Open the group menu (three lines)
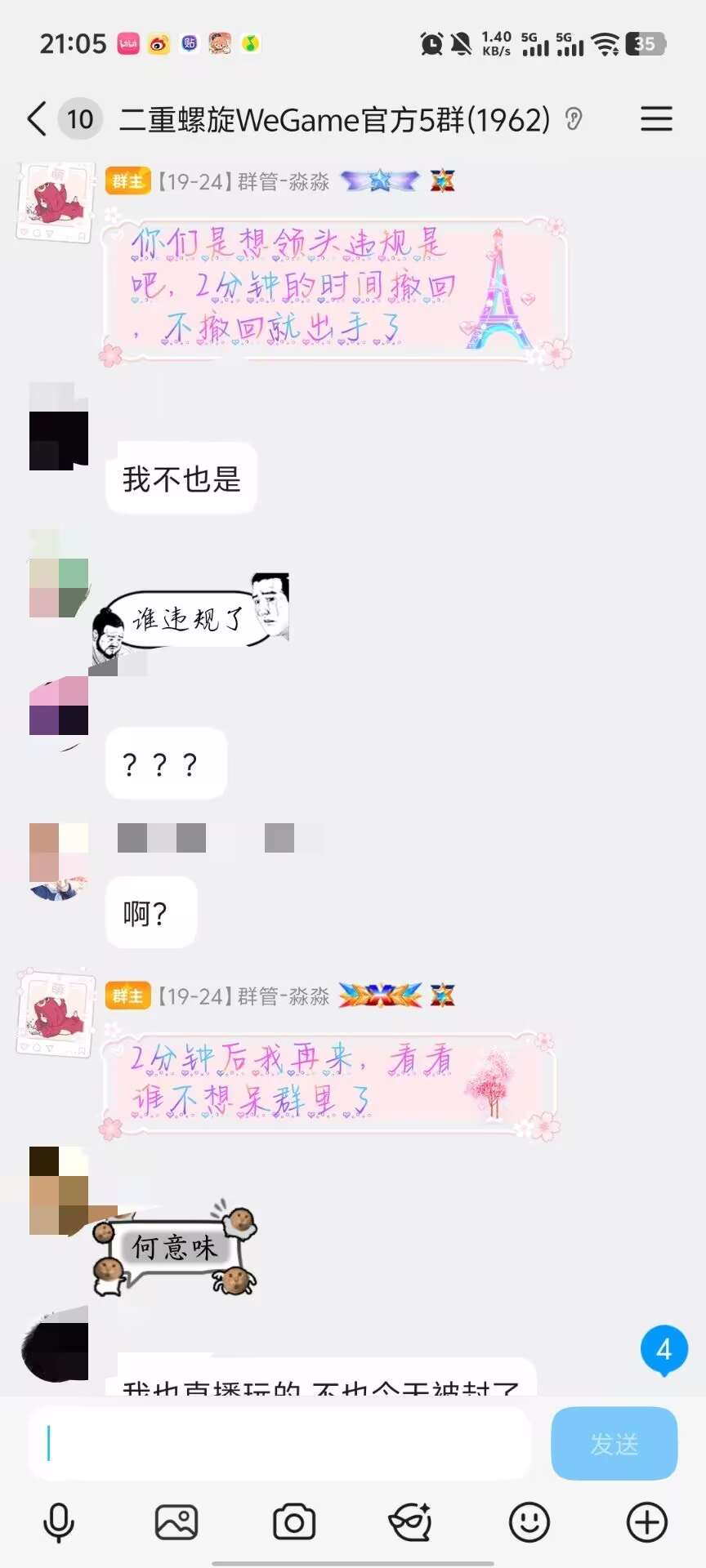706x1568 pixels. coord(655,119)
